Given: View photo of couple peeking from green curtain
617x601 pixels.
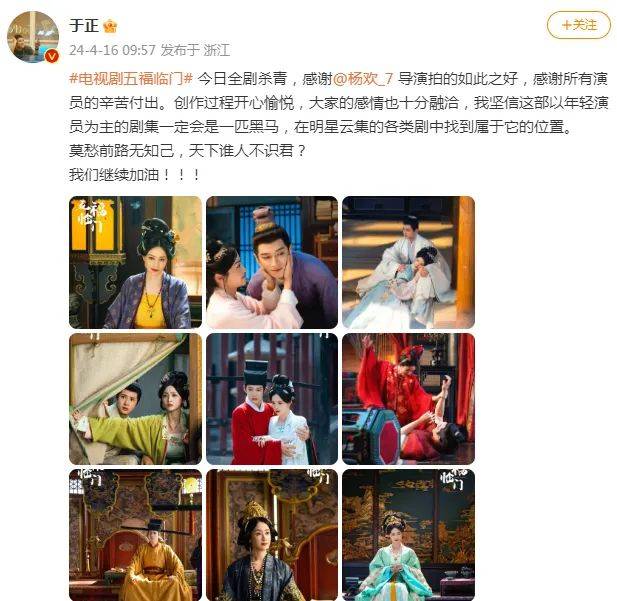Looking at the screenshot, I should pos(135,398).
